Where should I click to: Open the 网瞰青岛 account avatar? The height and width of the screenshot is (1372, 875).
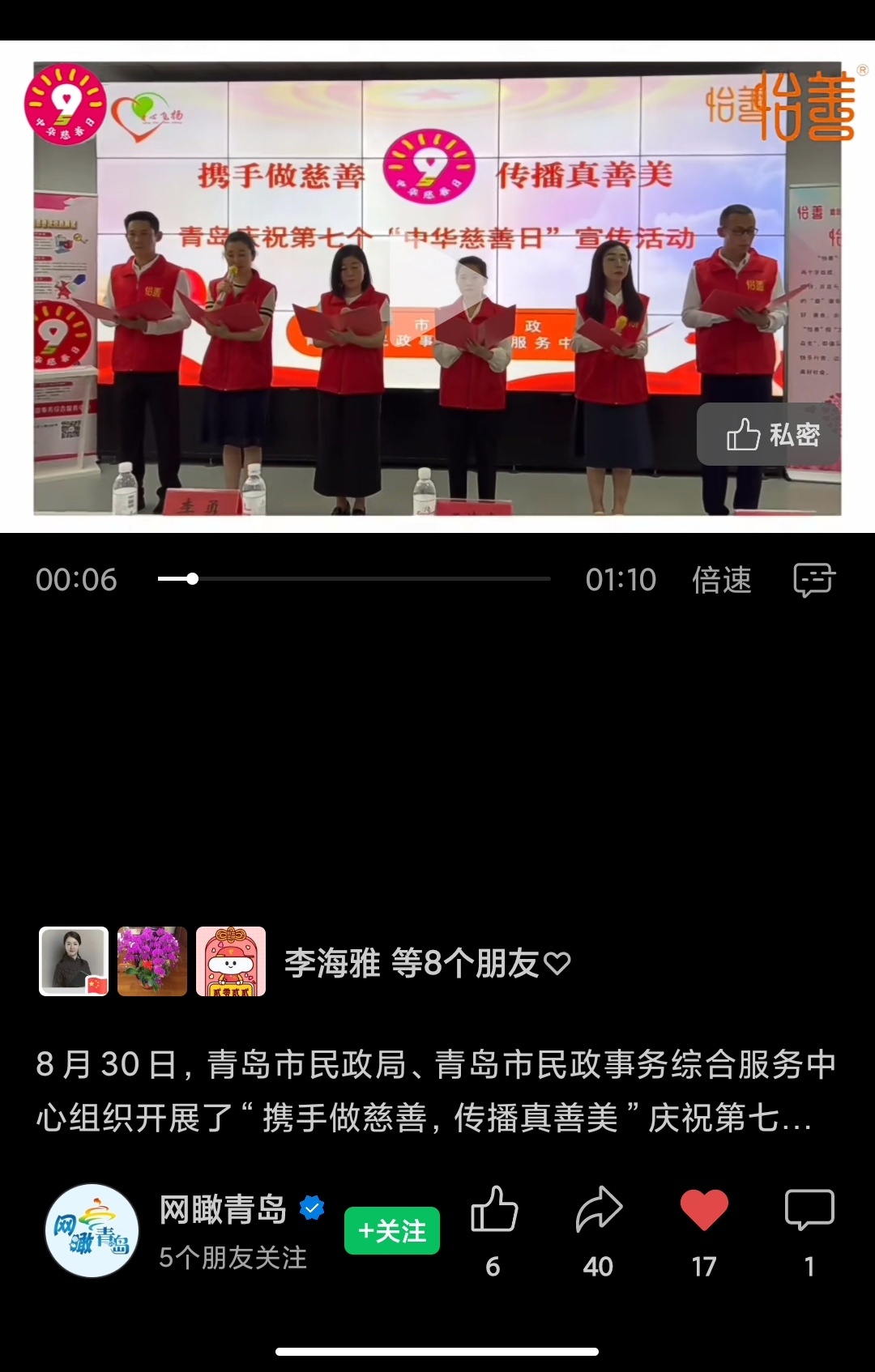point(92,1231)
